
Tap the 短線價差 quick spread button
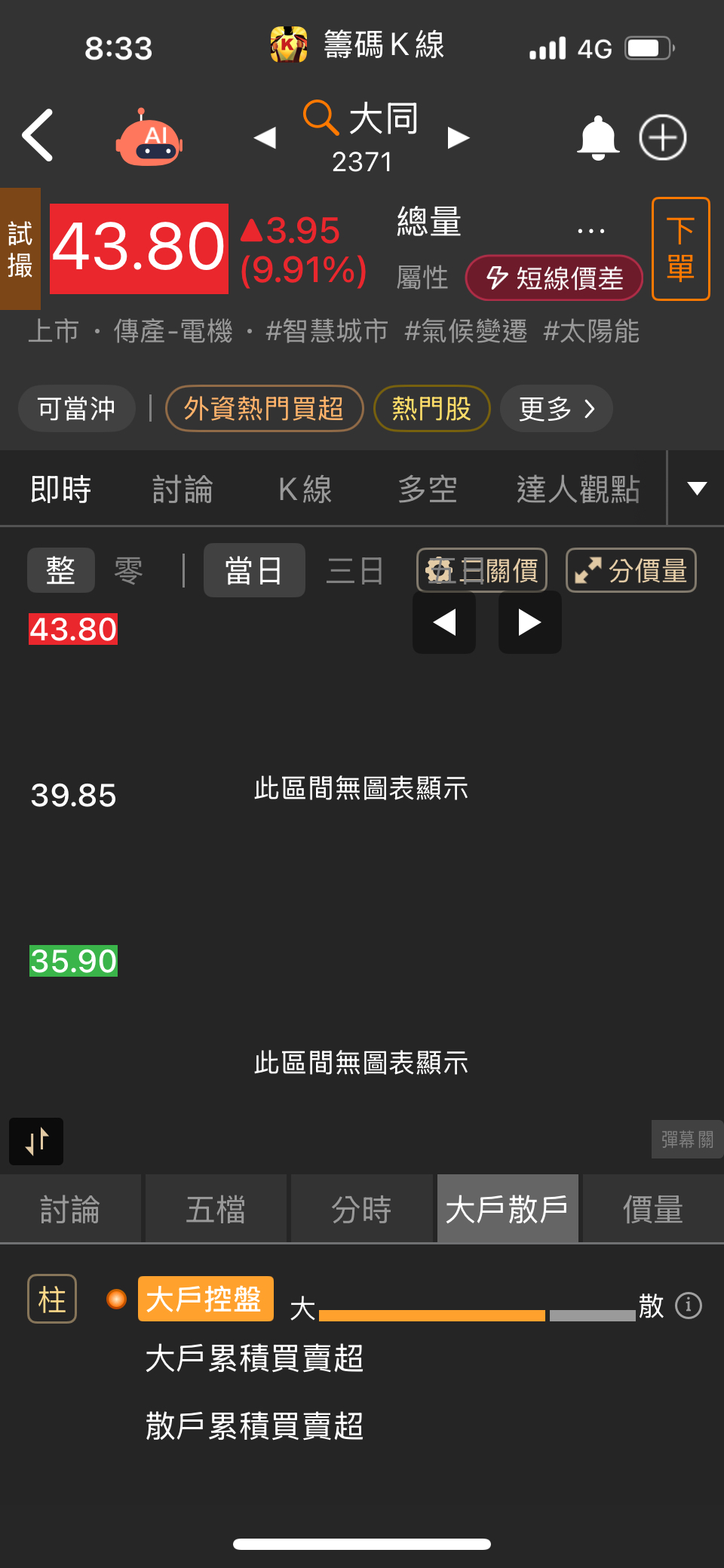tap(554, 278)
